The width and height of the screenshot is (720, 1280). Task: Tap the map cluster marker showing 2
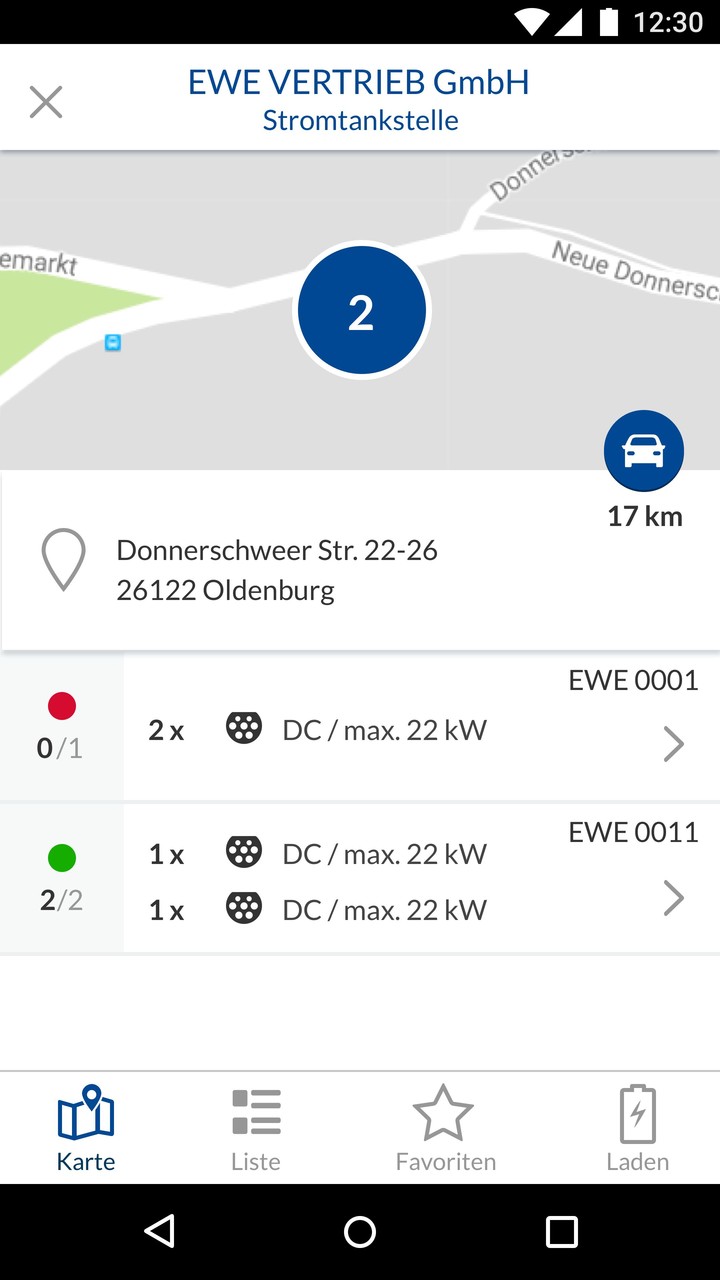(x=361, y=311)
